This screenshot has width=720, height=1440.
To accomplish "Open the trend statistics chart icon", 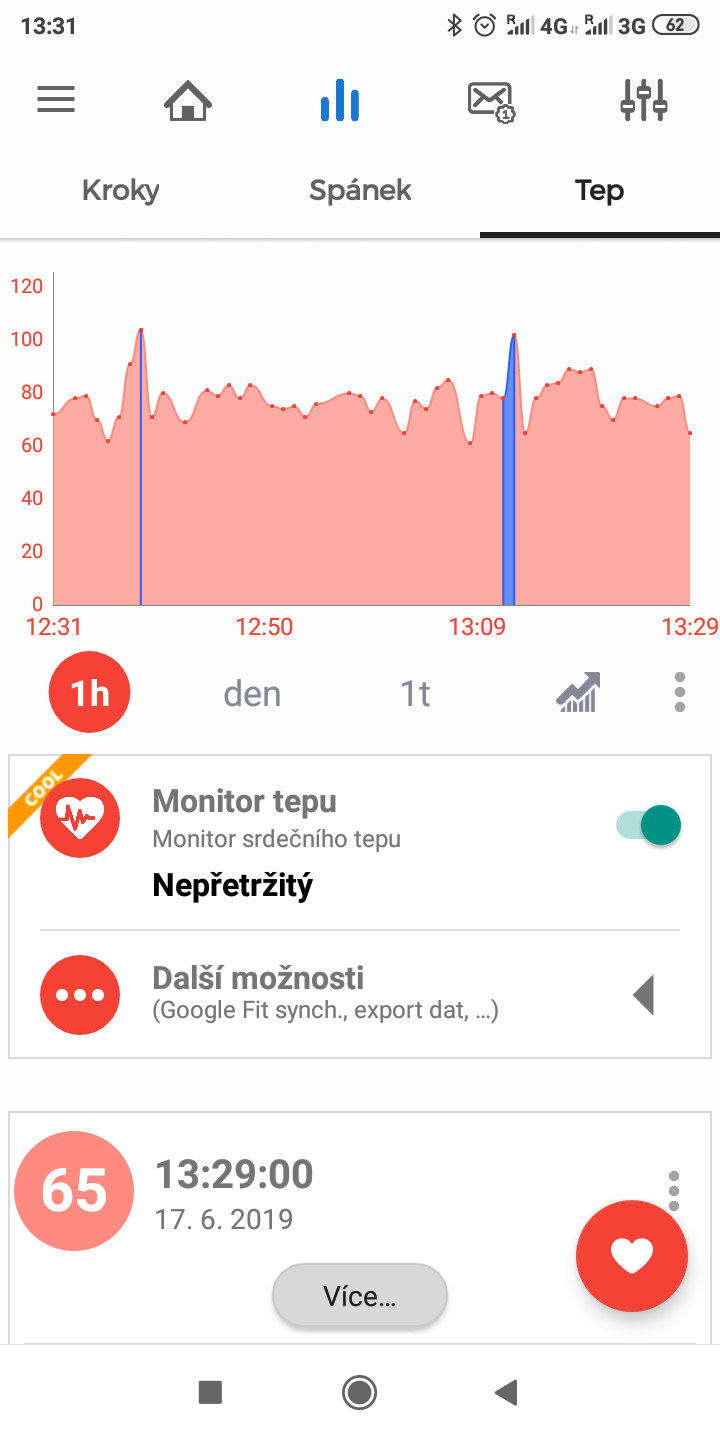I will (x=578, y=692).
